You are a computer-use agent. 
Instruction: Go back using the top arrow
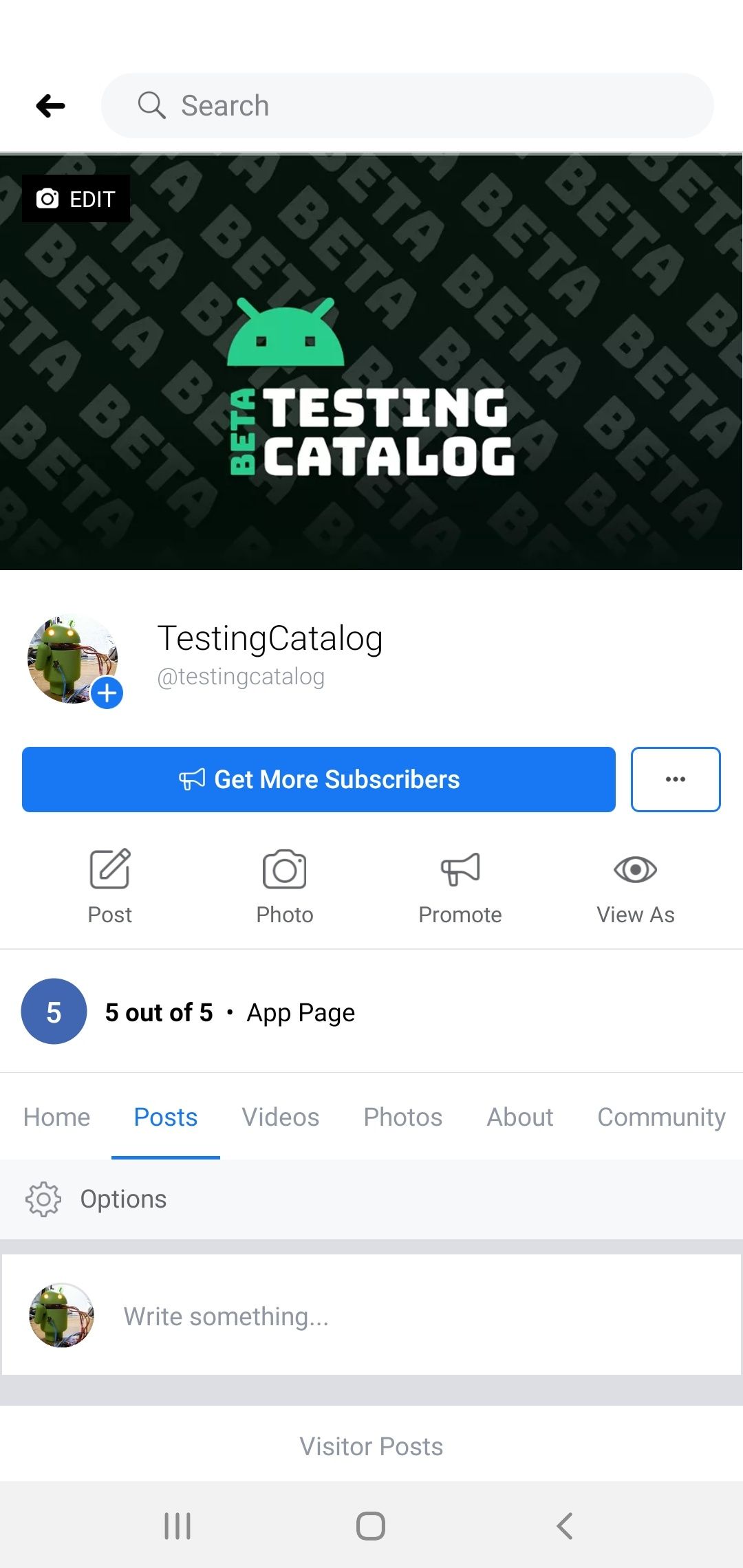pos(50,106)
